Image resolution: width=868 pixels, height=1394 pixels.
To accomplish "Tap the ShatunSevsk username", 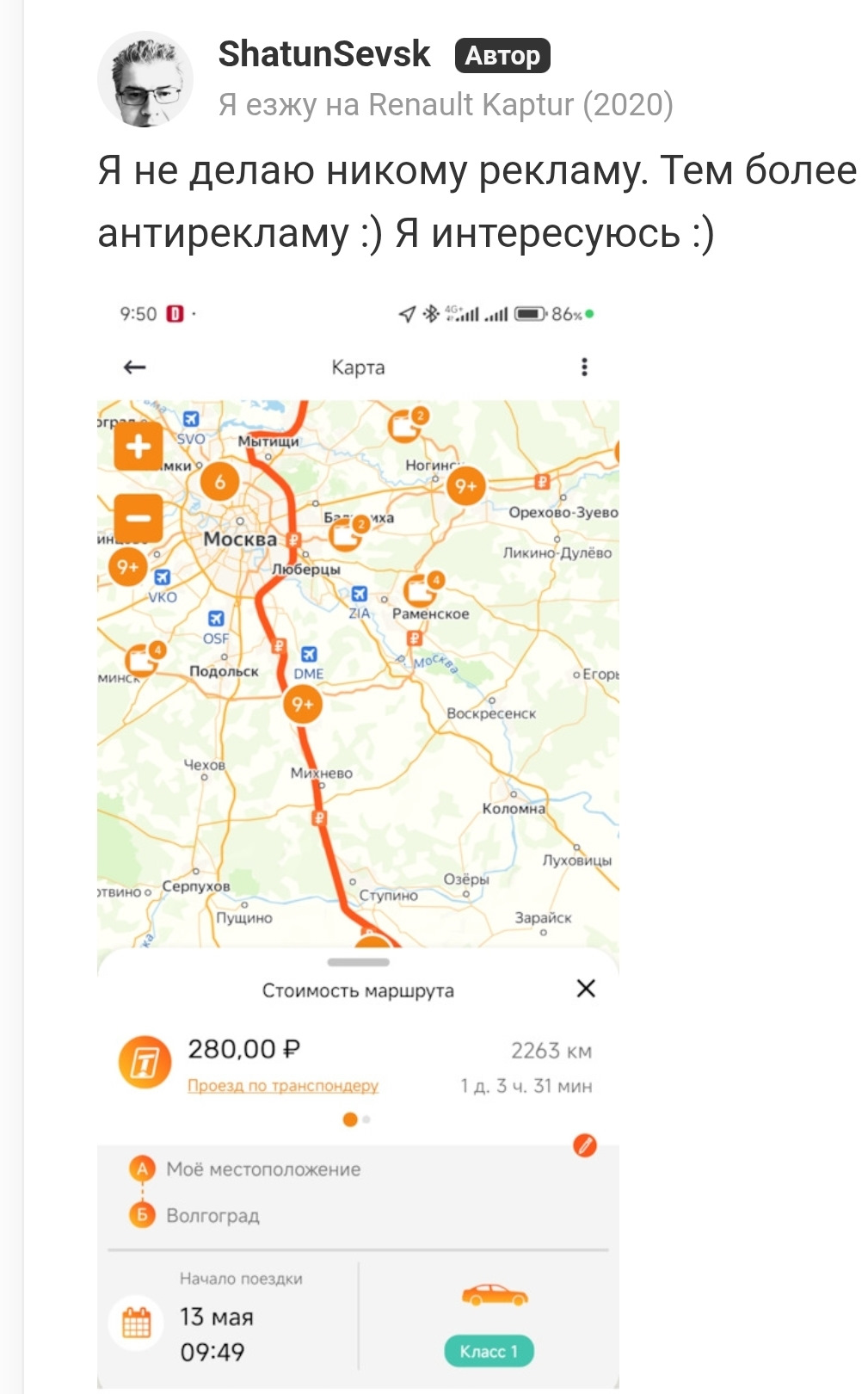I will (x=323, y=54).
